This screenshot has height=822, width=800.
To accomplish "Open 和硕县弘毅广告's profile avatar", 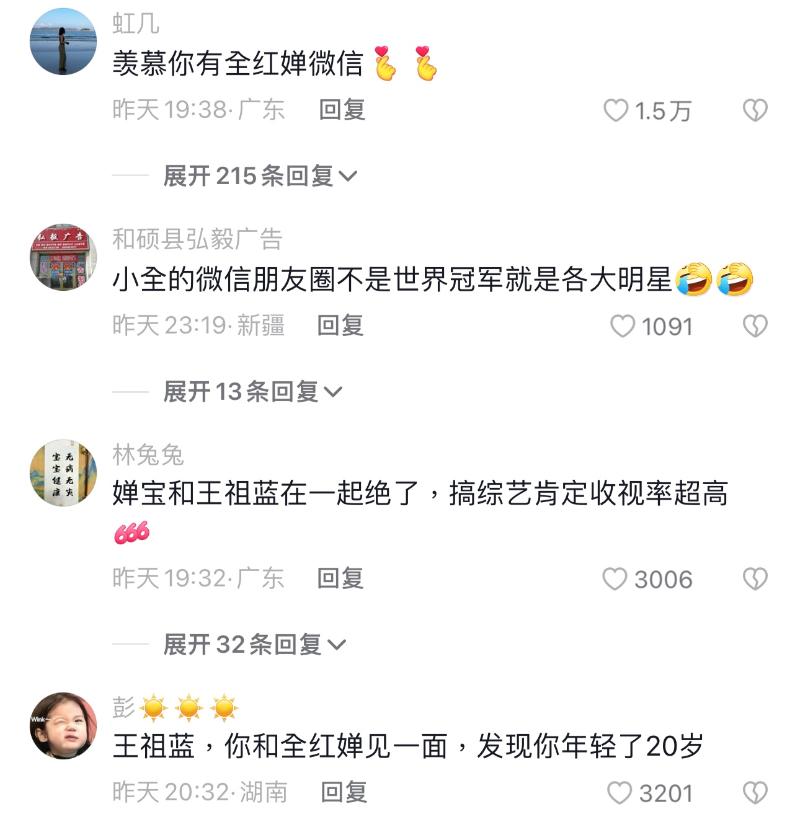I will [x=63, y=257].
